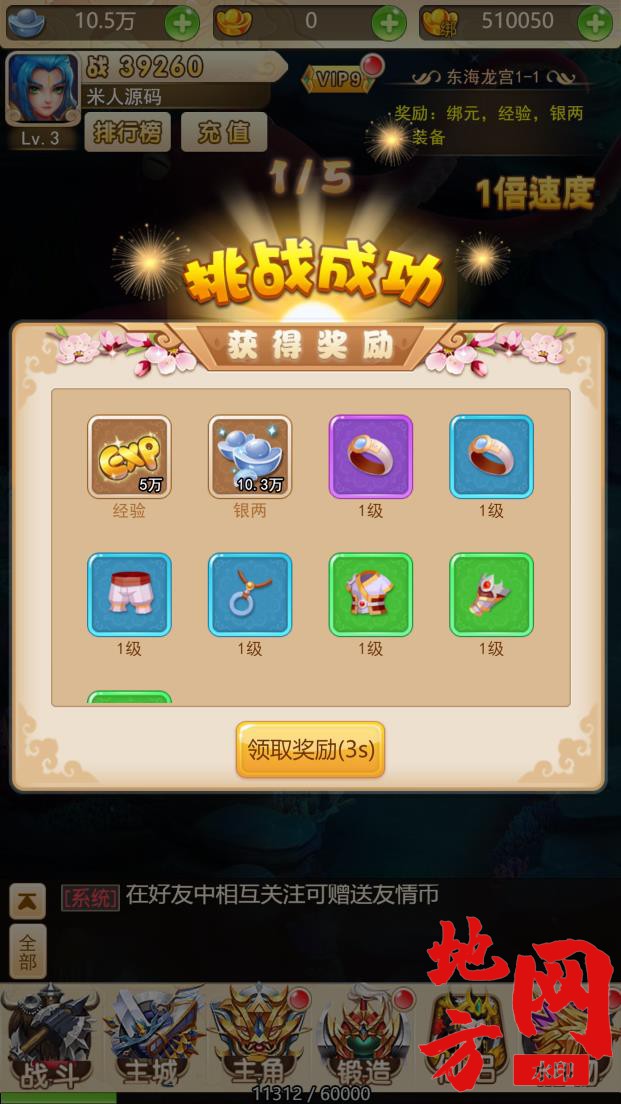View the green armor reward item
The height and width of the screenshot is (1104, 621).
[x=371, y=594]
